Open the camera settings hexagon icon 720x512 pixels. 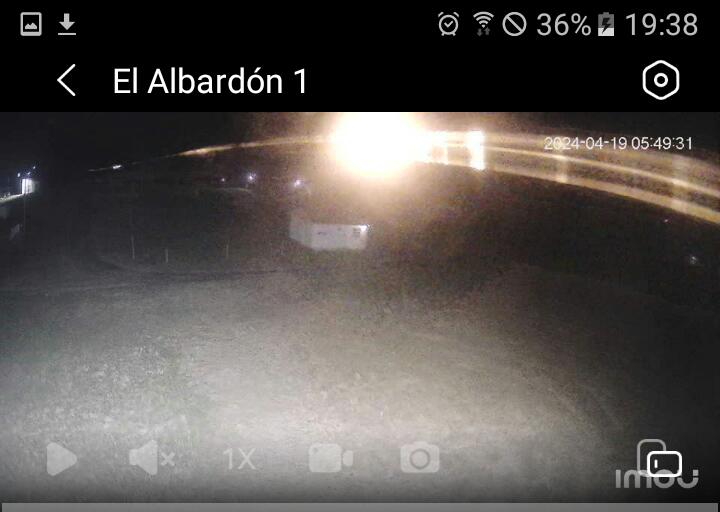(660, 81)
